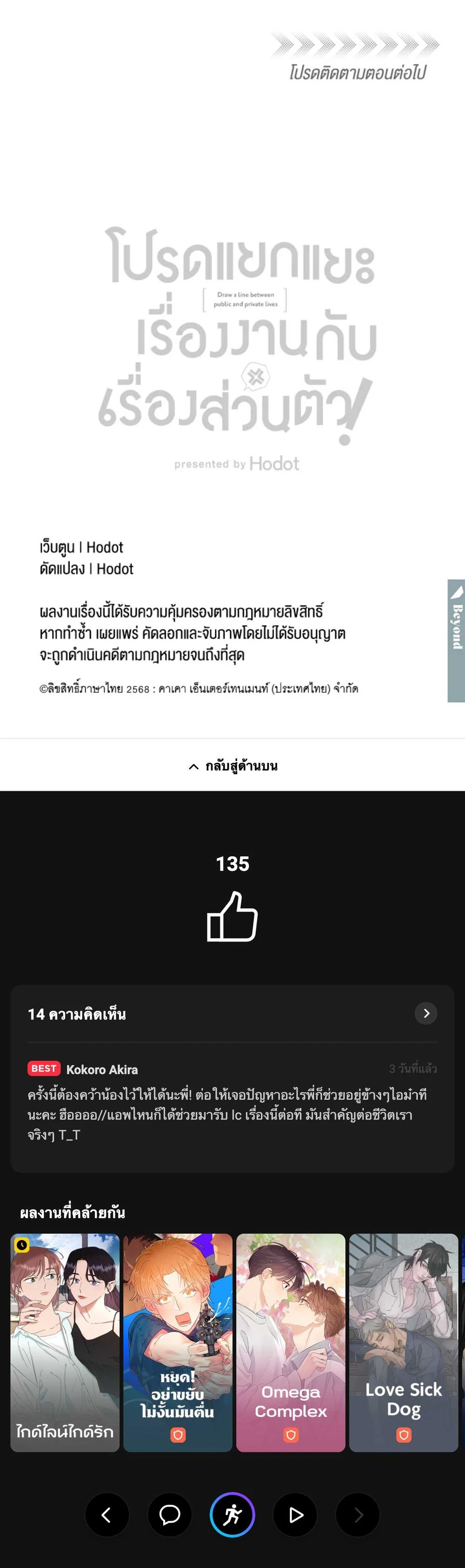This screenshot has height=1568, width=465.
Task: Tap the play triangle icon
Action: (295, 1514)
